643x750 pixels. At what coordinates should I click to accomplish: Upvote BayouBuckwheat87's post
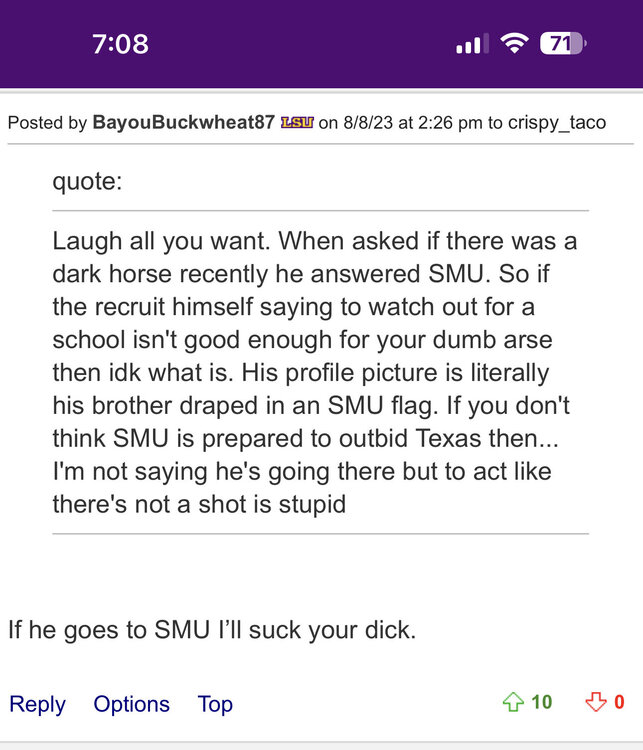[513, 703]
